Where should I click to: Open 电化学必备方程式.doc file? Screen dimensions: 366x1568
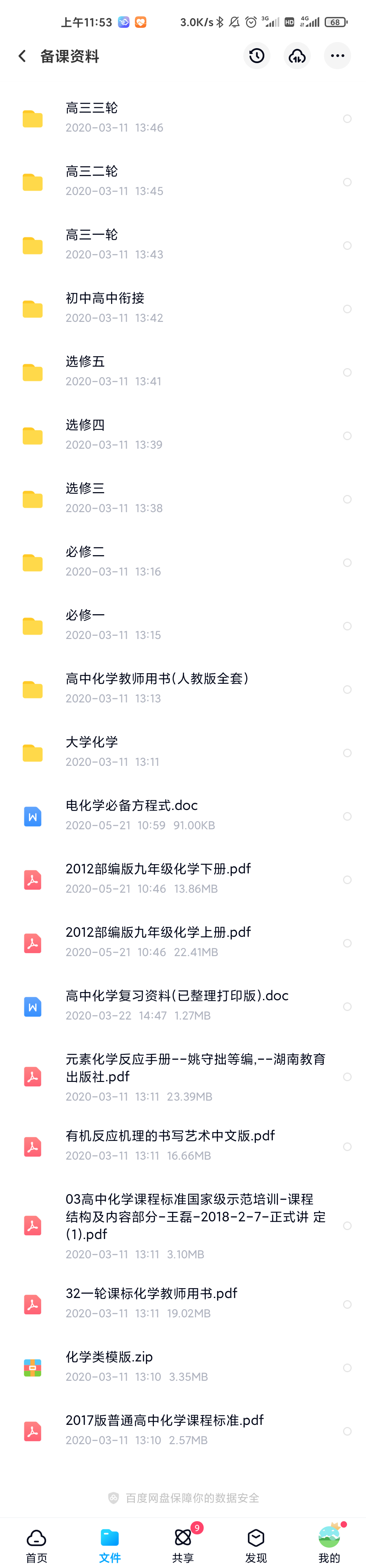click(183, 816)
